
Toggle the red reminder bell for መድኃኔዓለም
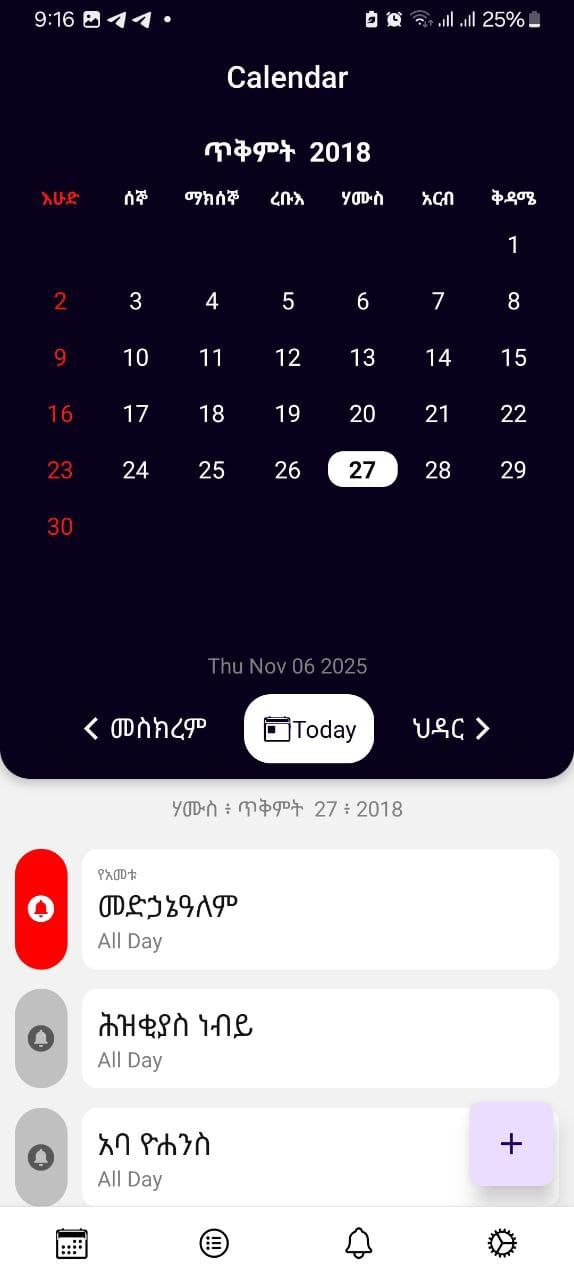click(41, 909)
